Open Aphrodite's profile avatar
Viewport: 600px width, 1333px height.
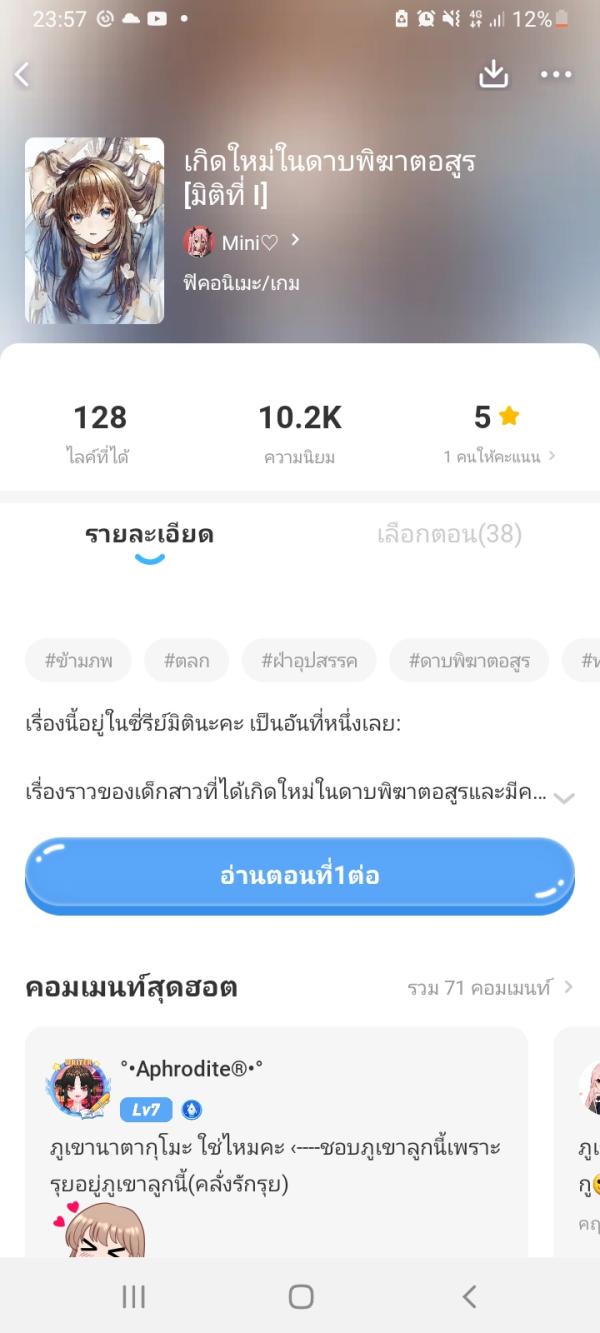pos(77,1087)
